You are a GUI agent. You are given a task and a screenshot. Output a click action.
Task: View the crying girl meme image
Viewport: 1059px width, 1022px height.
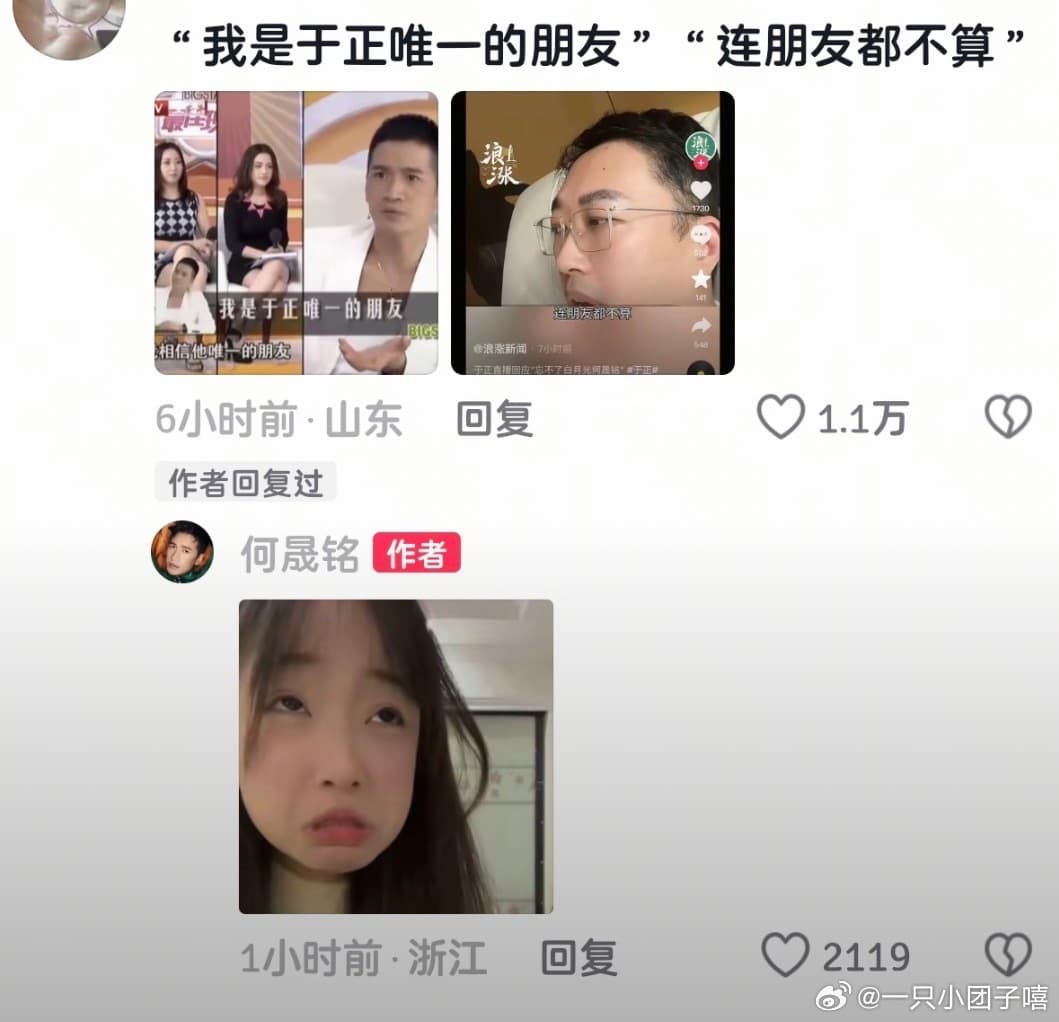[x=395, y=756]
